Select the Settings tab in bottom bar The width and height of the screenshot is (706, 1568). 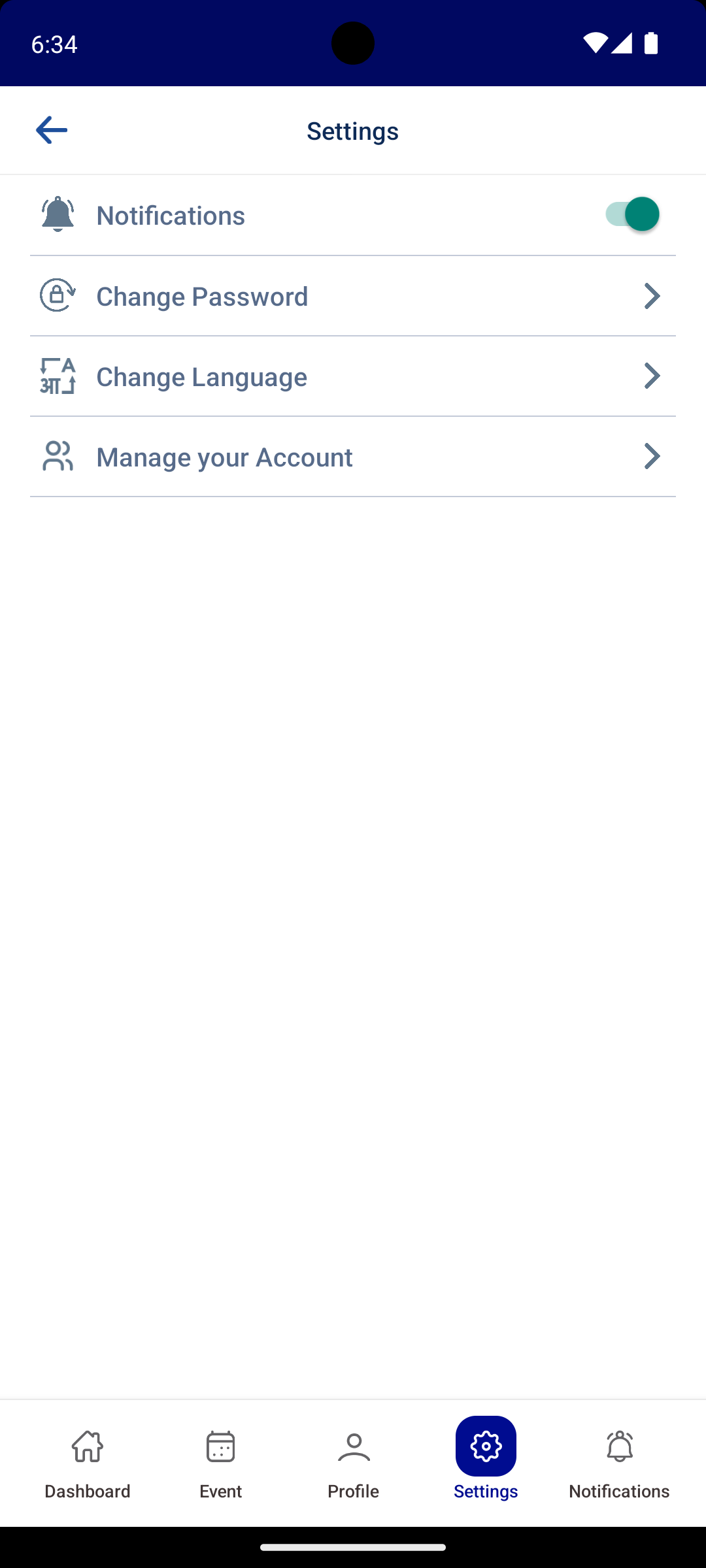click(486, 1463)
